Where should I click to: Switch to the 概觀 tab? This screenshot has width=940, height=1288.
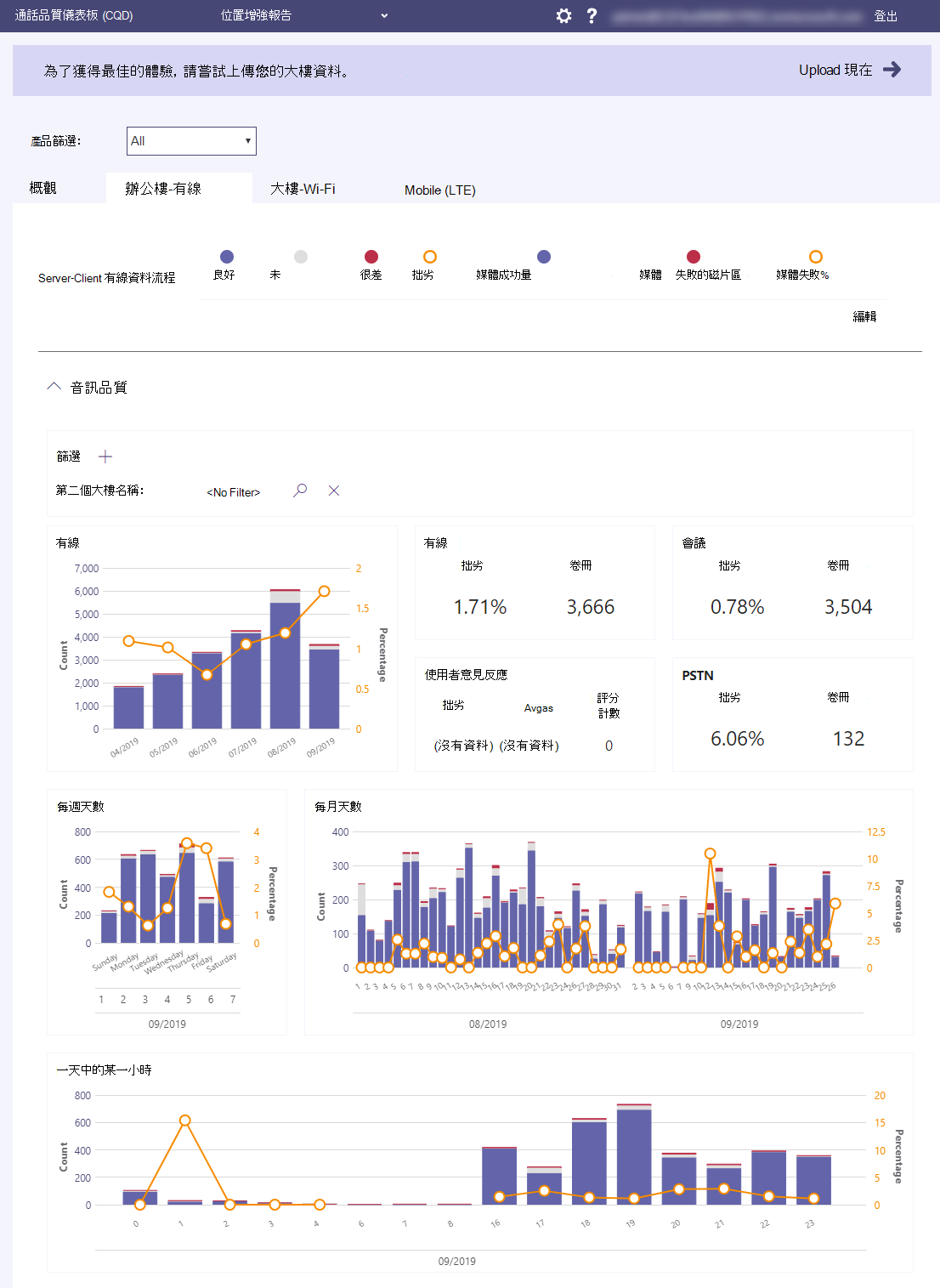pos(43,188)
